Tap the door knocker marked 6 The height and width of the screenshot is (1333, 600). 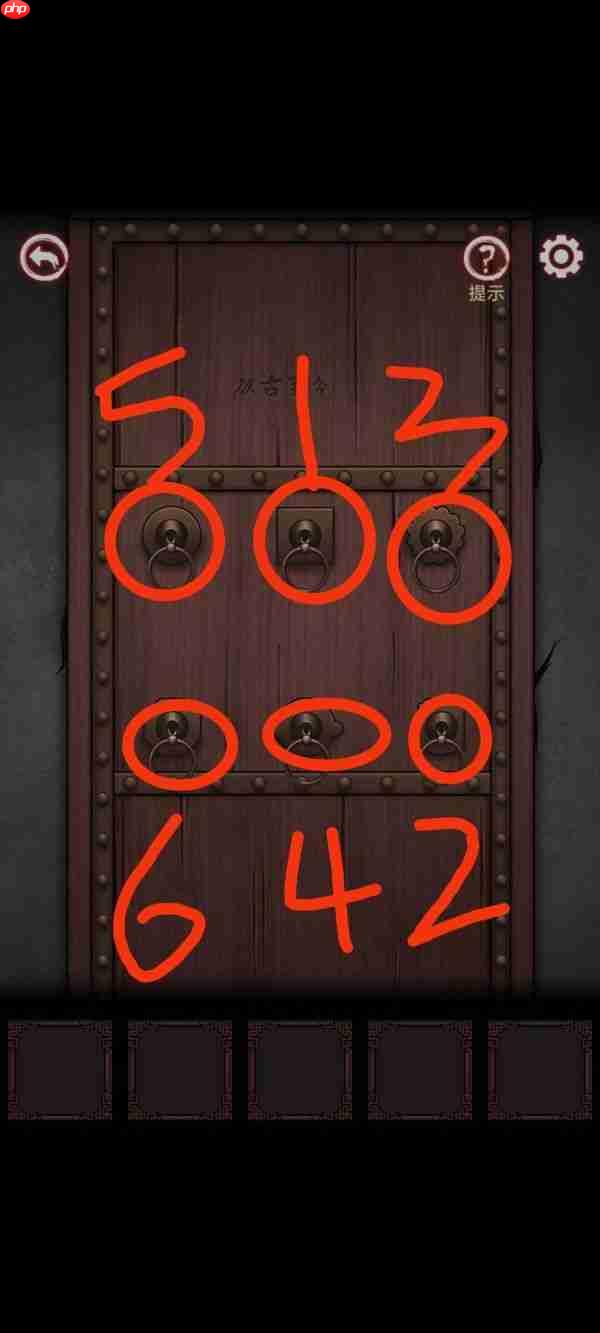176,740
